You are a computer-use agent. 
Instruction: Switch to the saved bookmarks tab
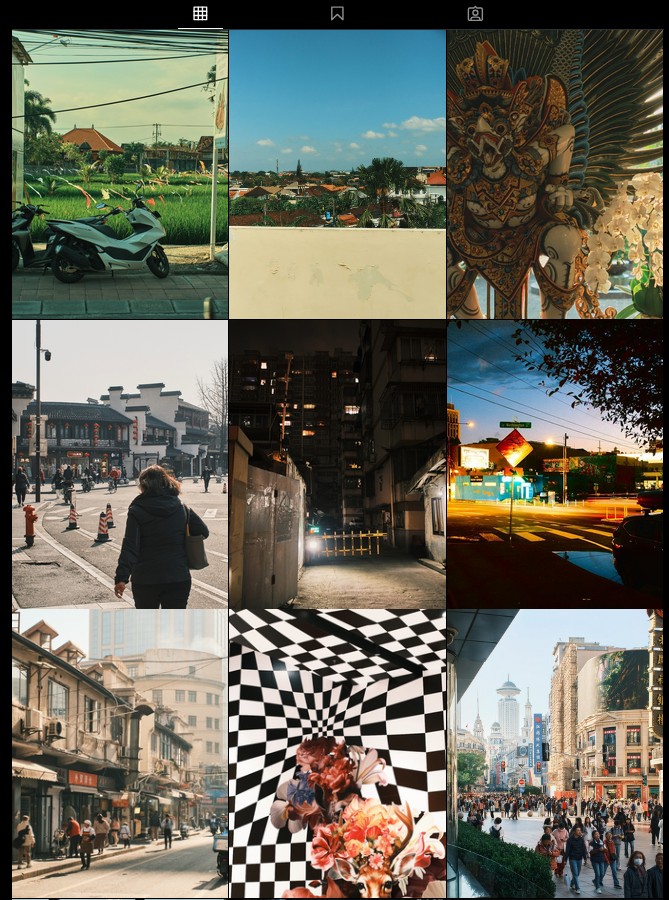coord(337,14)
